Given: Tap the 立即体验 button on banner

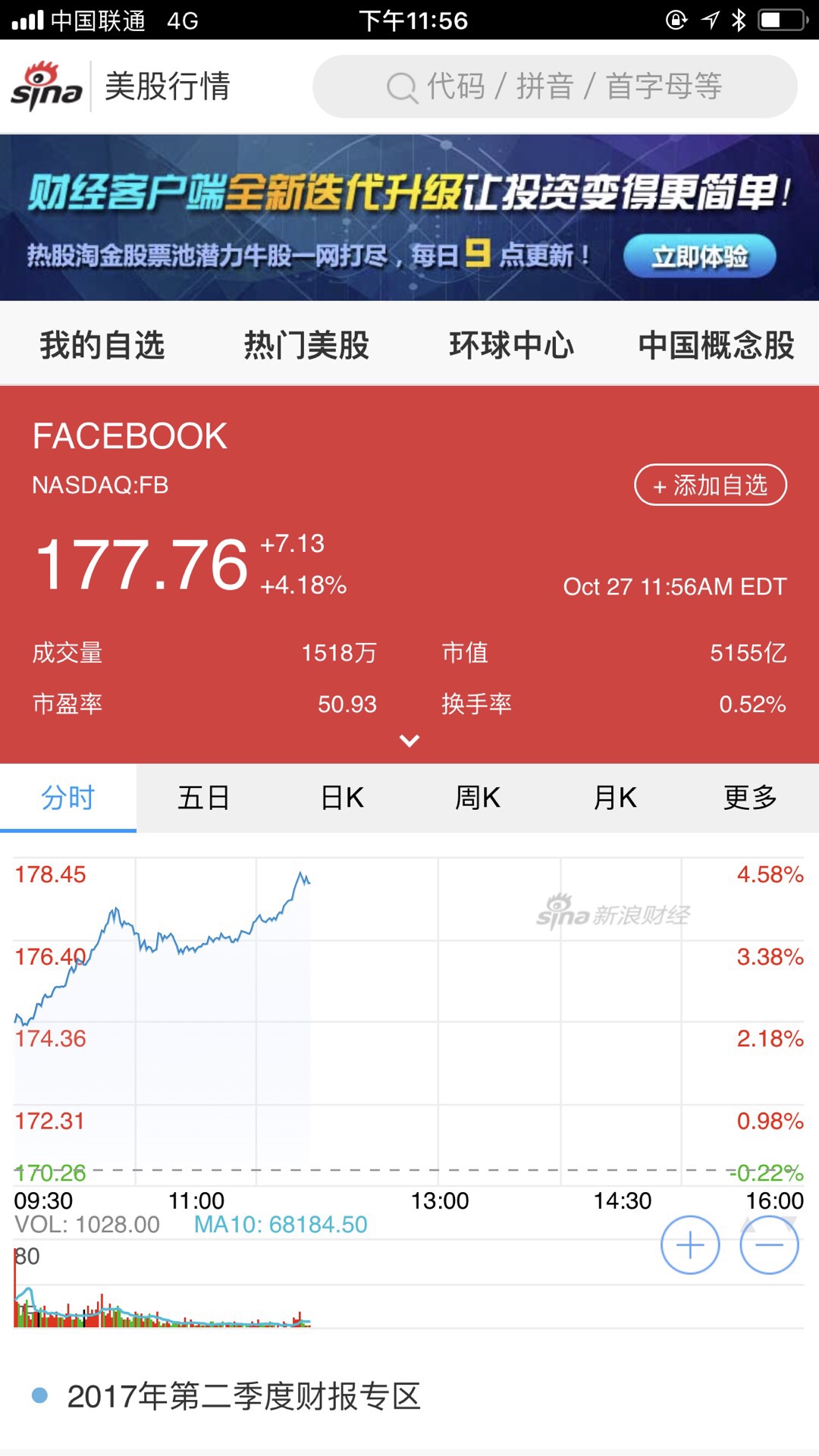Looking at the screenshot, I should point(699,256).
